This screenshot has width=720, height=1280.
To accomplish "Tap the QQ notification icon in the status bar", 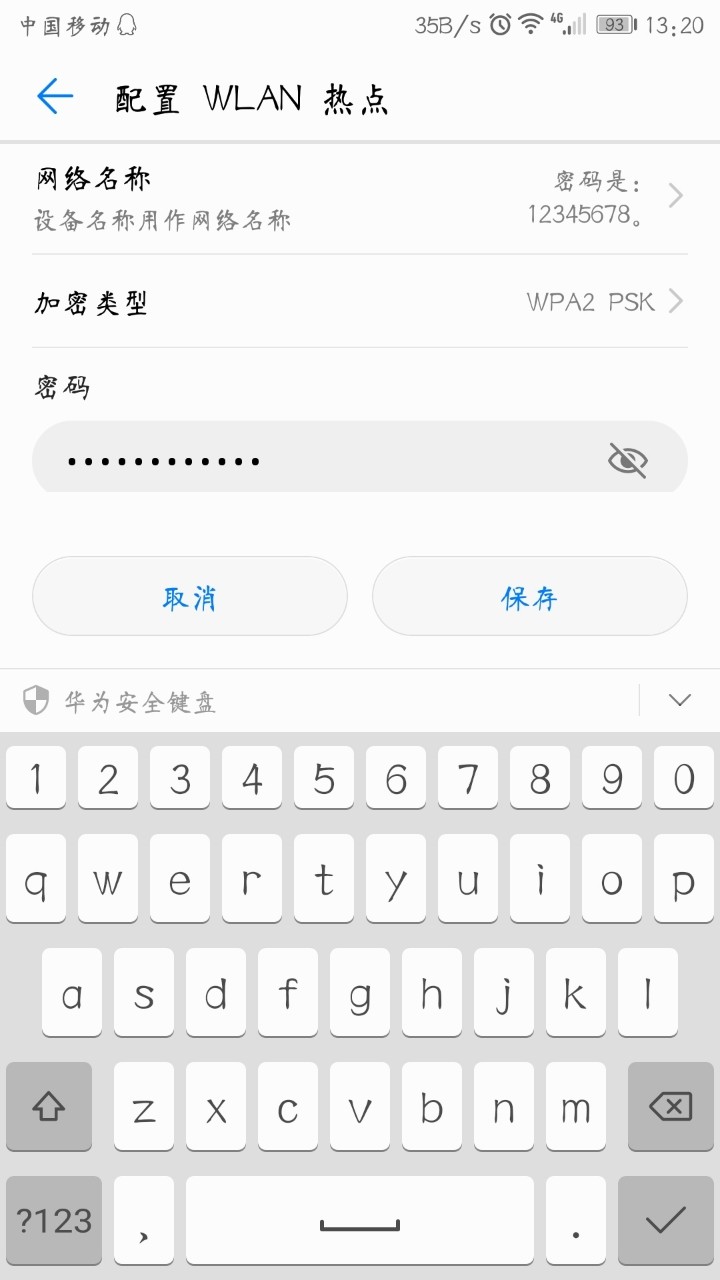I will pyautogui.click(x=123, y=24).
